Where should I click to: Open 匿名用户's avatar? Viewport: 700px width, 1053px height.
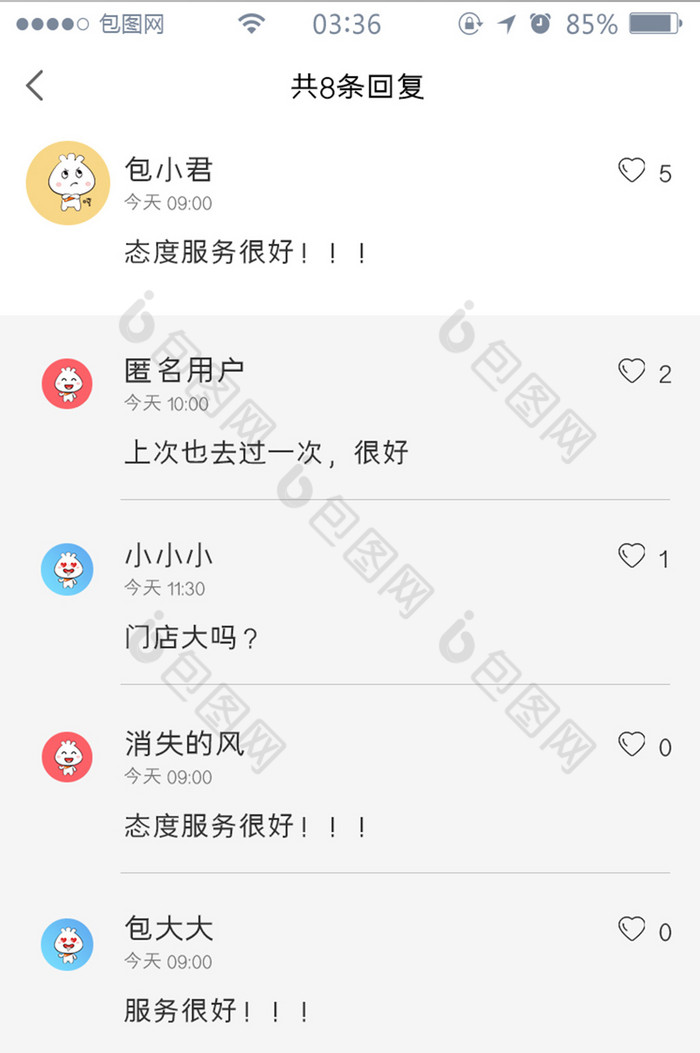[67, 384]
